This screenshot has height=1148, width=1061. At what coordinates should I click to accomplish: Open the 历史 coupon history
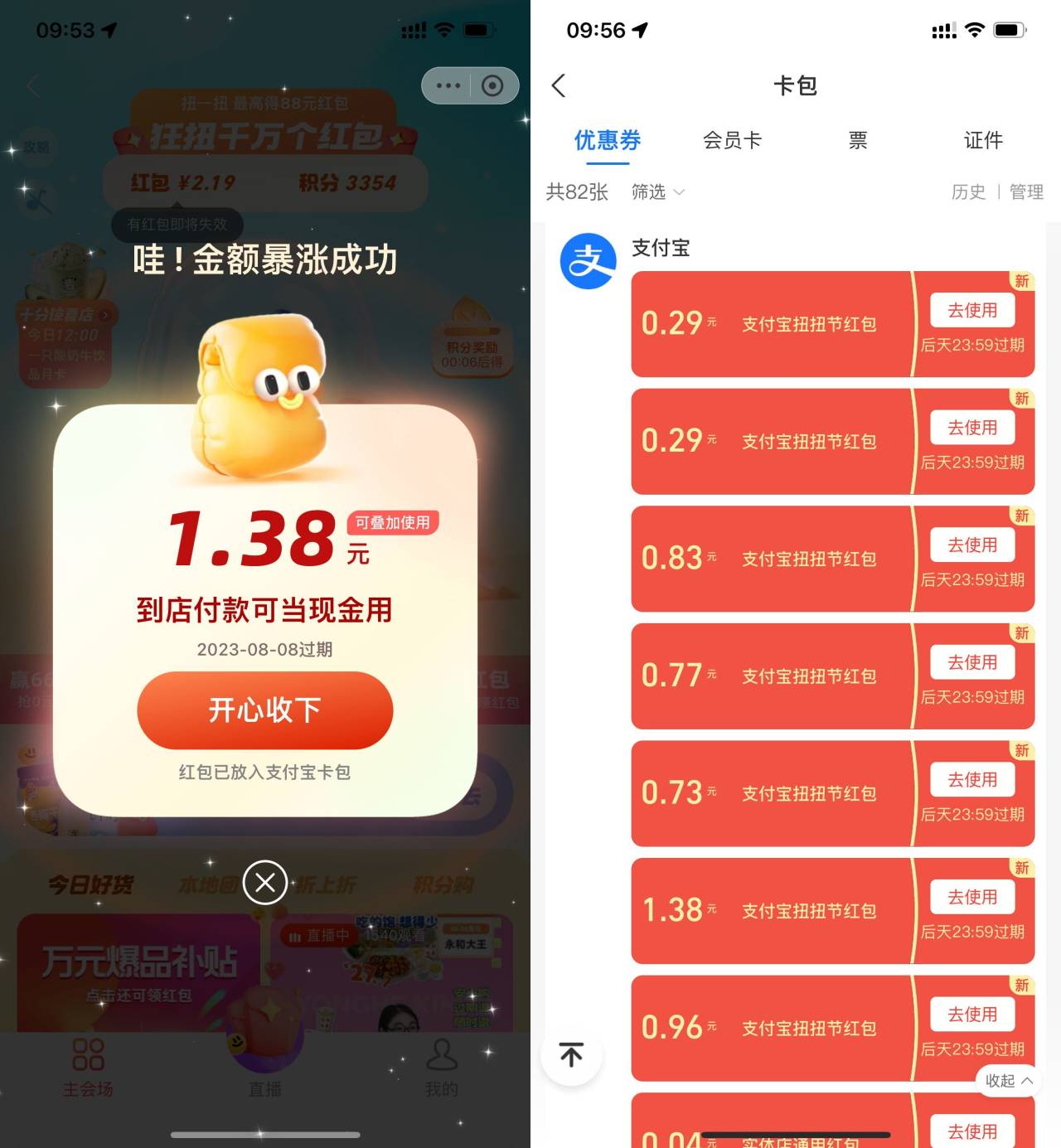(x=968, y=192)
